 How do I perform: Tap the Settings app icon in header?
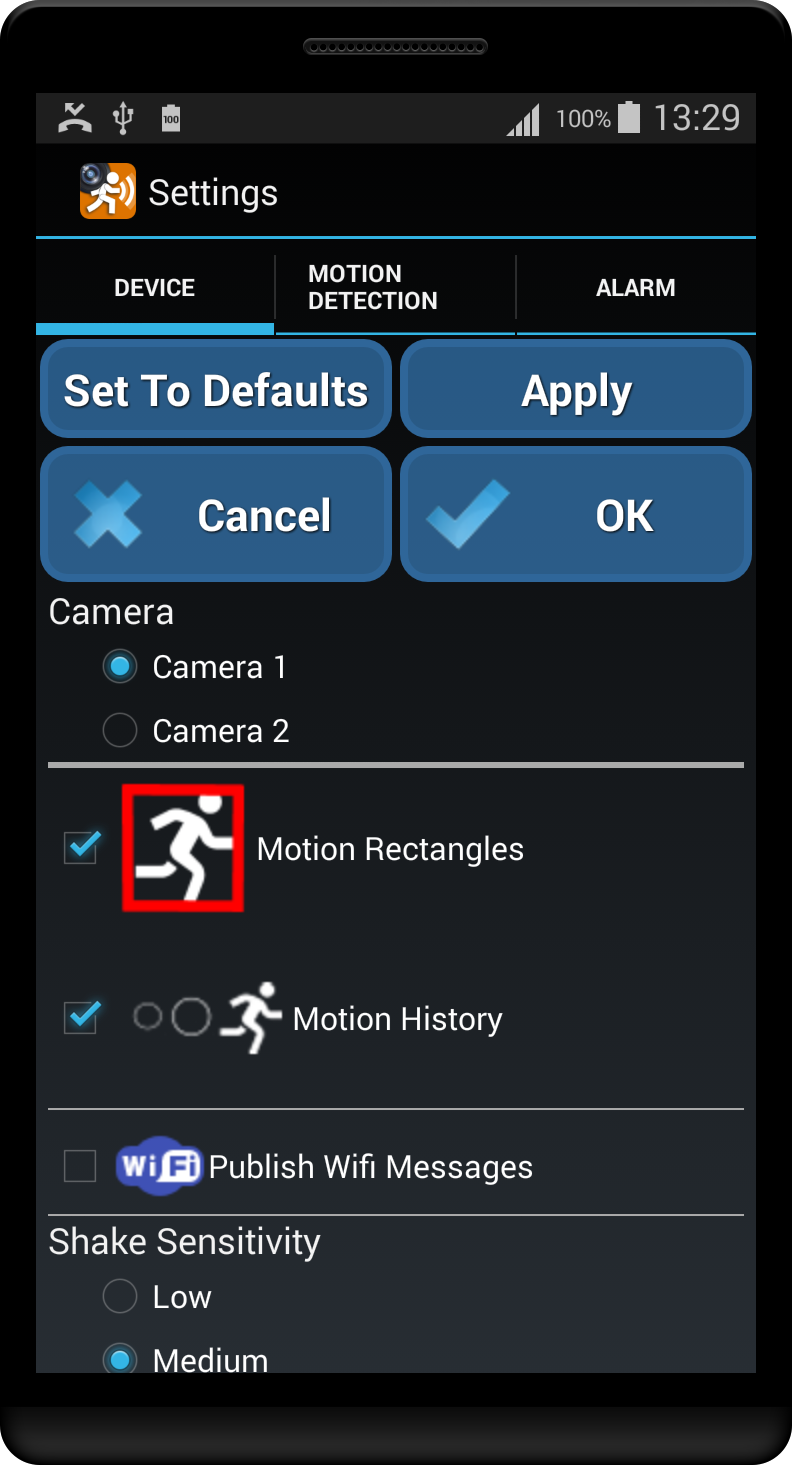click(107, 191)
